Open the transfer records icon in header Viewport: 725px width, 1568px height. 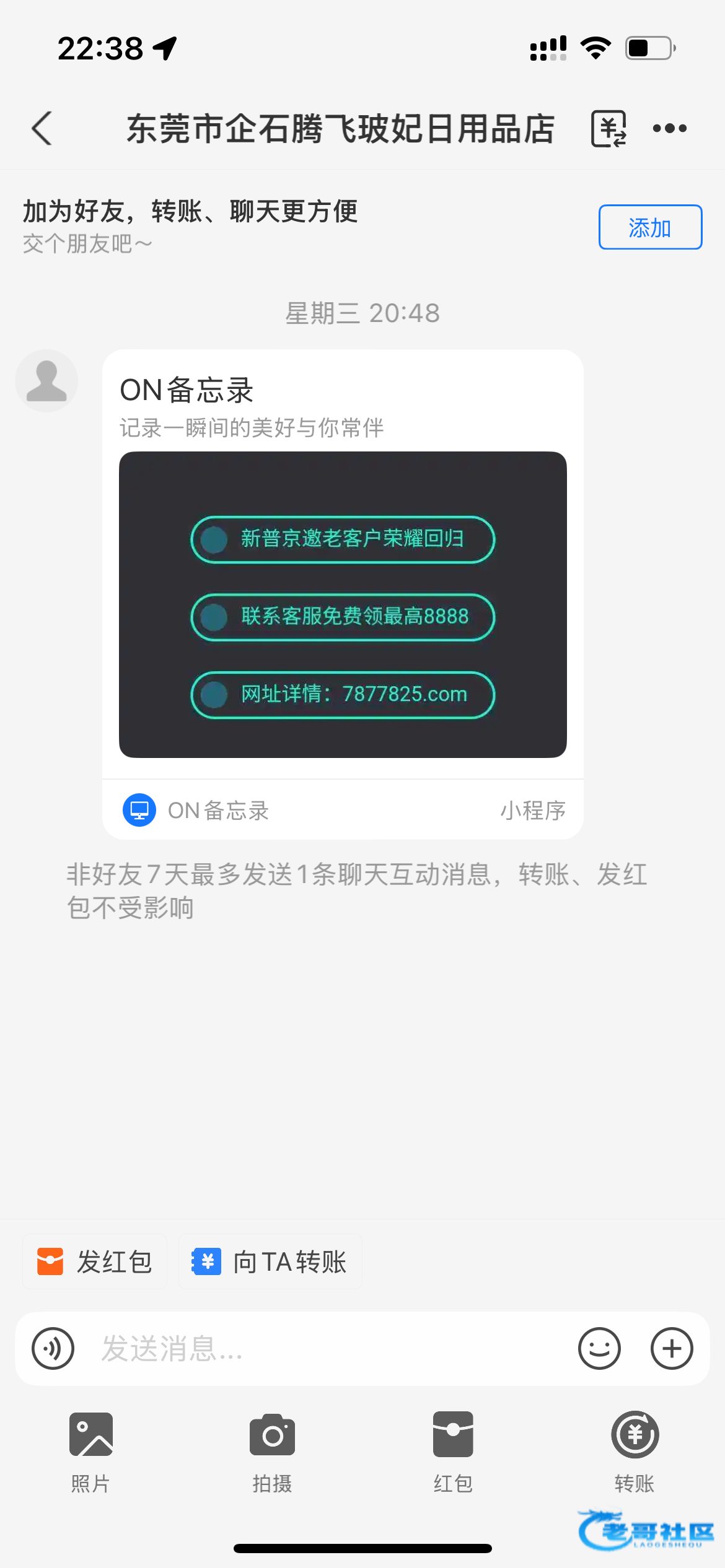pos(609,129)
